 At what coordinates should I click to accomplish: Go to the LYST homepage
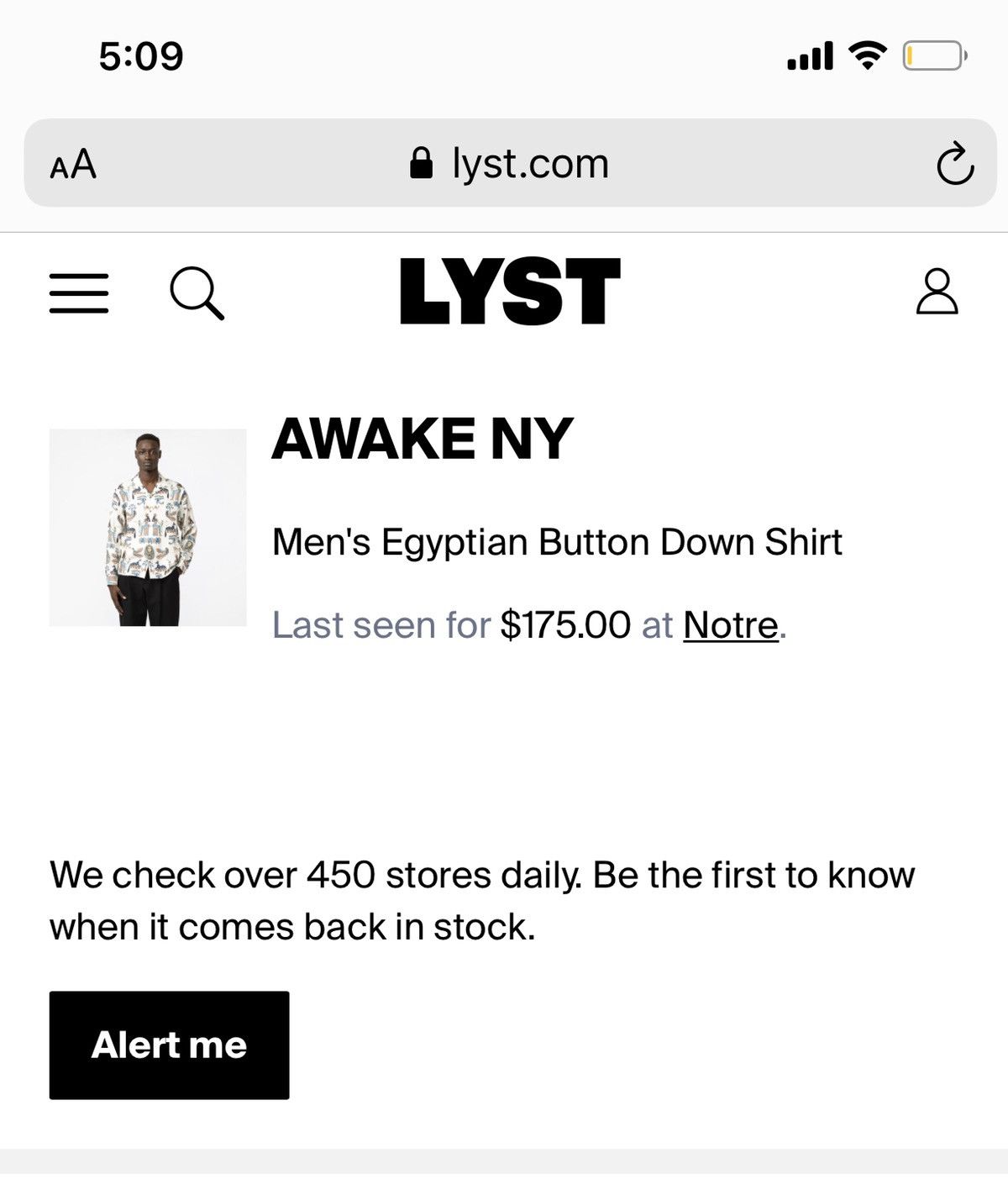tap(510, 291)
